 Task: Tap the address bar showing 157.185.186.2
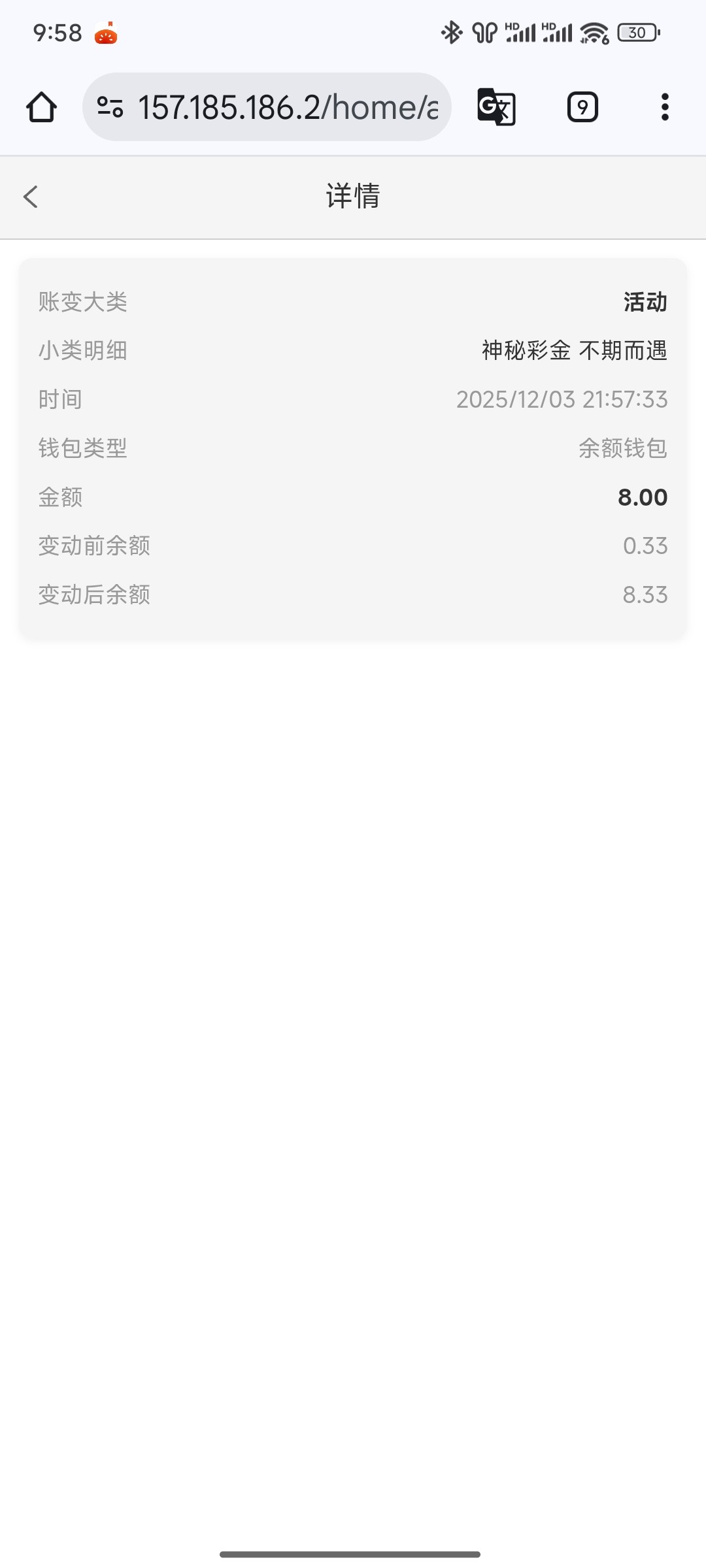[288, 107]
